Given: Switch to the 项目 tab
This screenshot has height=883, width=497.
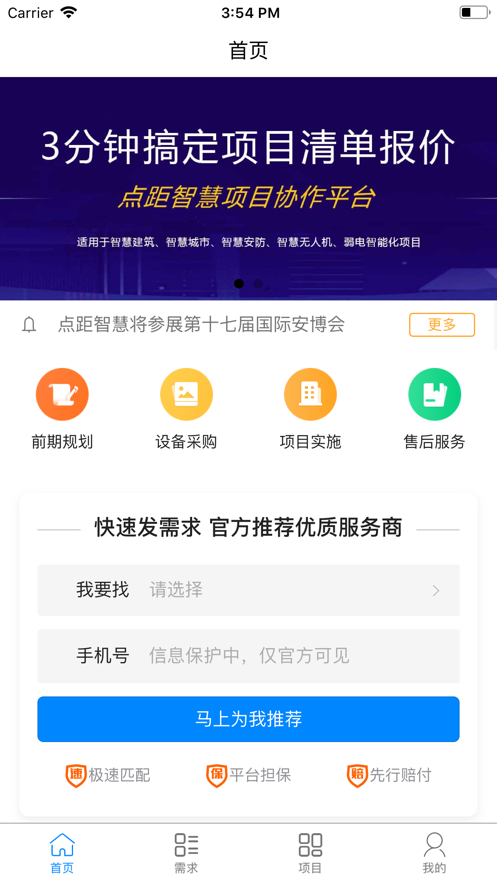Looking at the screenshot, I should pos(310,853).
